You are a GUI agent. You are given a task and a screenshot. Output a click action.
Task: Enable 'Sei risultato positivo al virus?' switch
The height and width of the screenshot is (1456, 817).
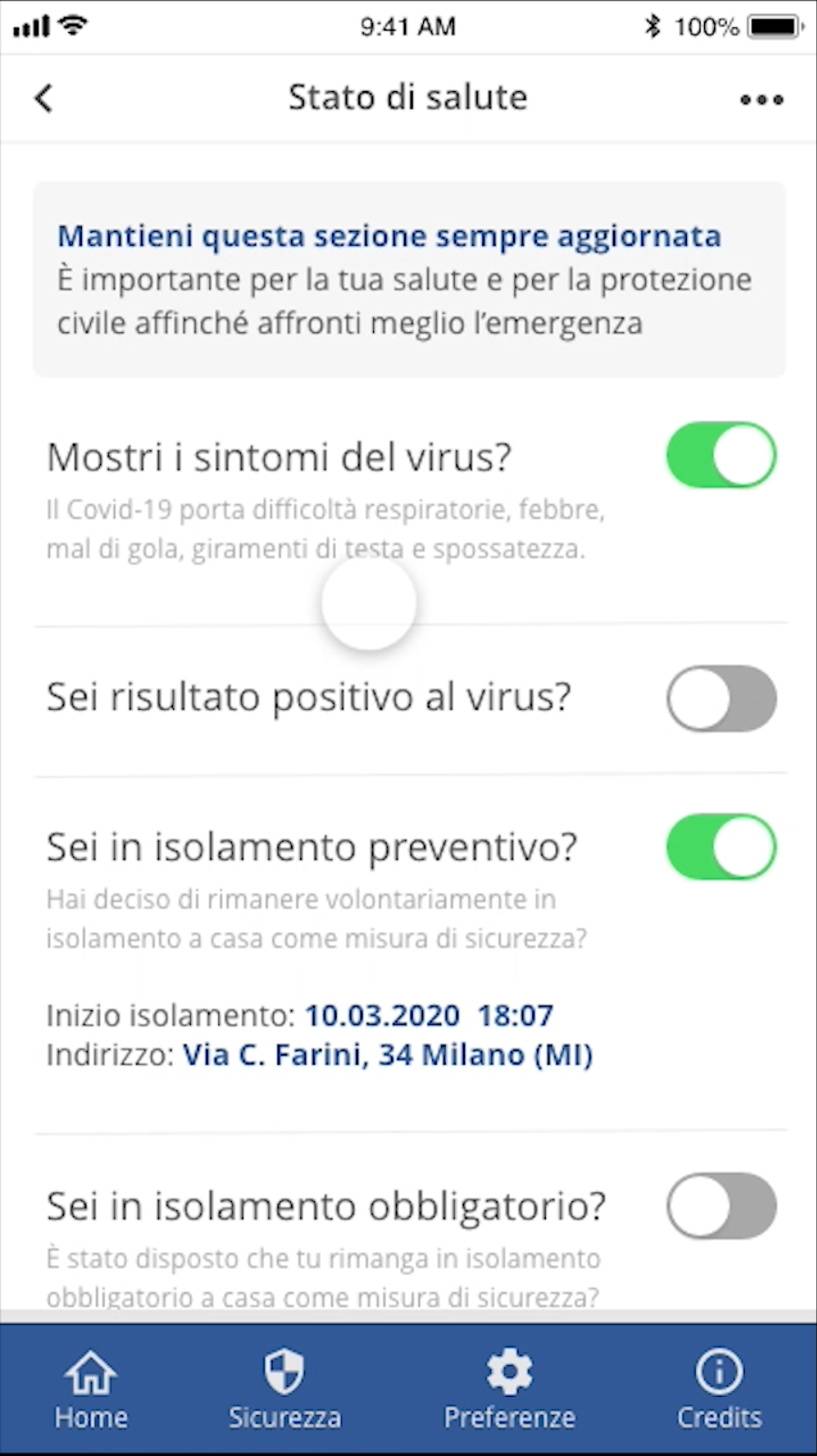(x=721, y=698)
